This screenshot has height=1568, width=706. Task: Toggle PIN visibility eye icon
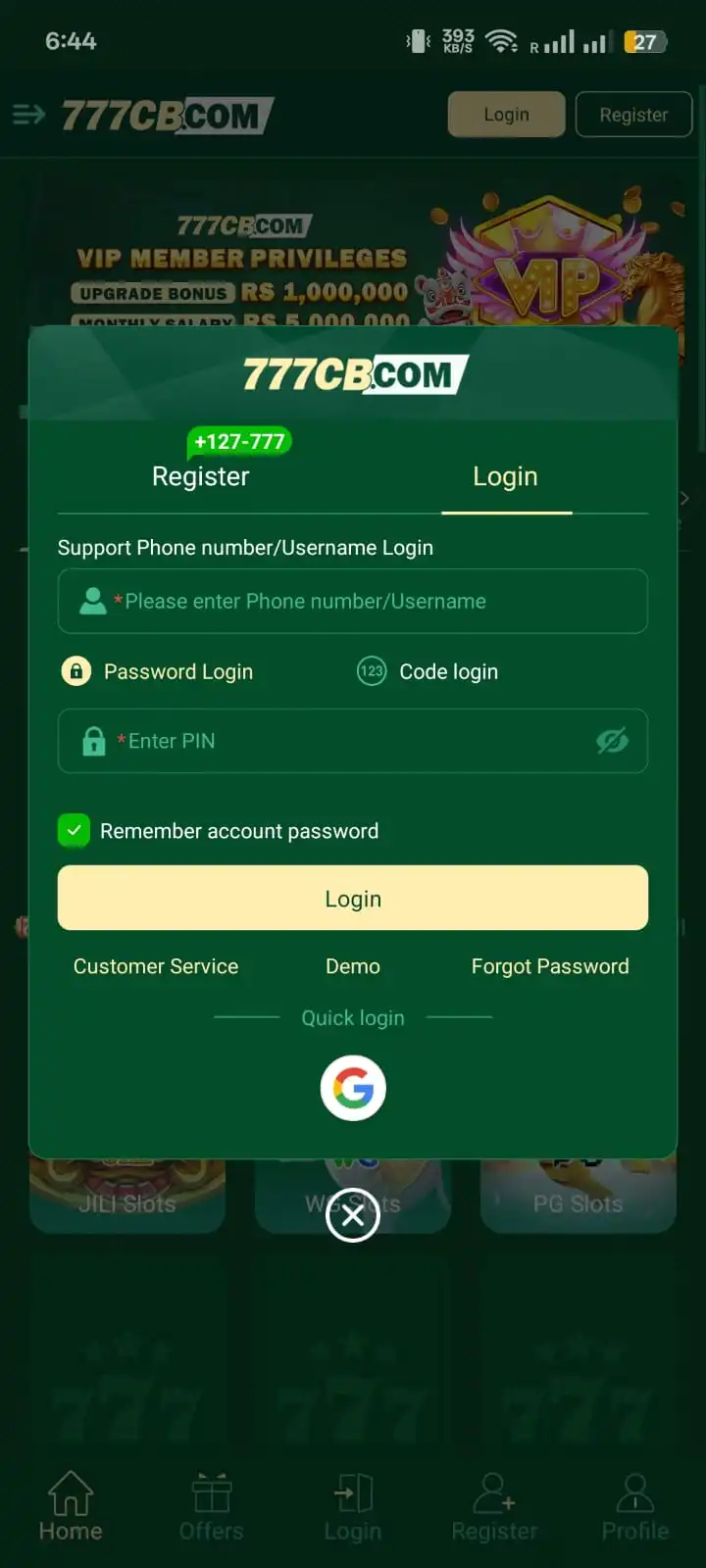(x=613, y=741)
